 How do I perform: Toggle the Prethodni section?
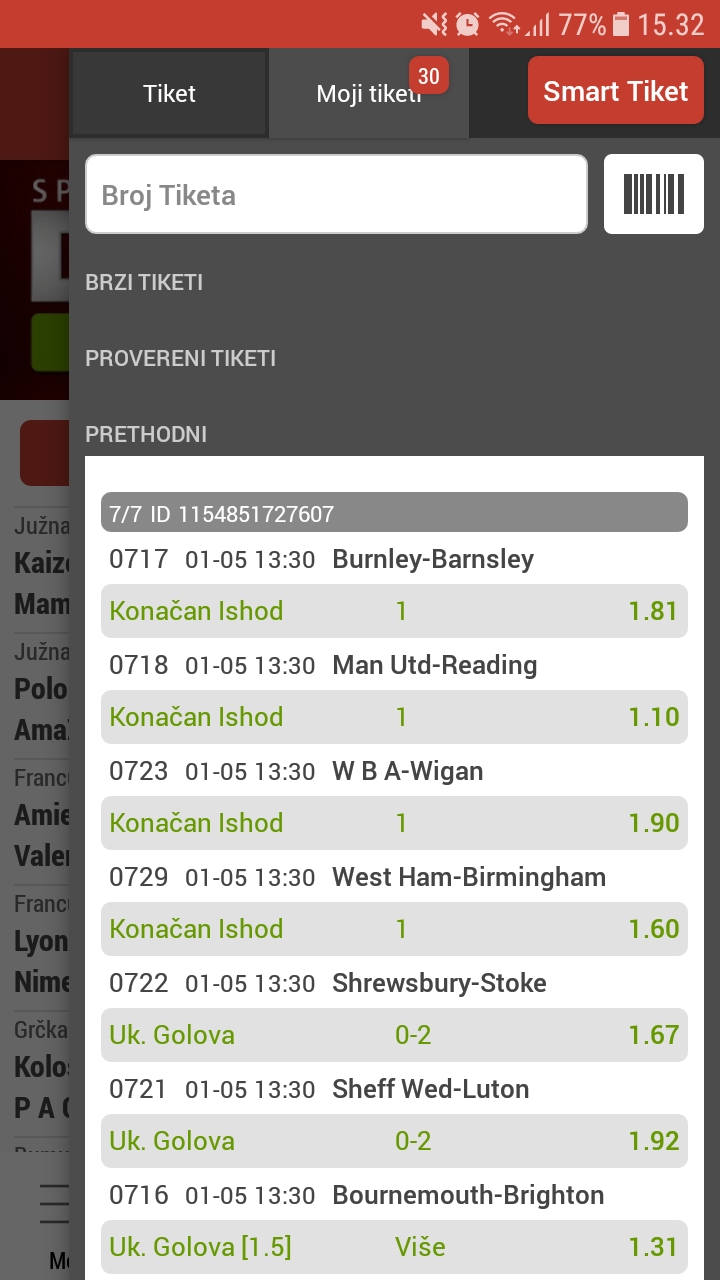[x=146, y=434]
